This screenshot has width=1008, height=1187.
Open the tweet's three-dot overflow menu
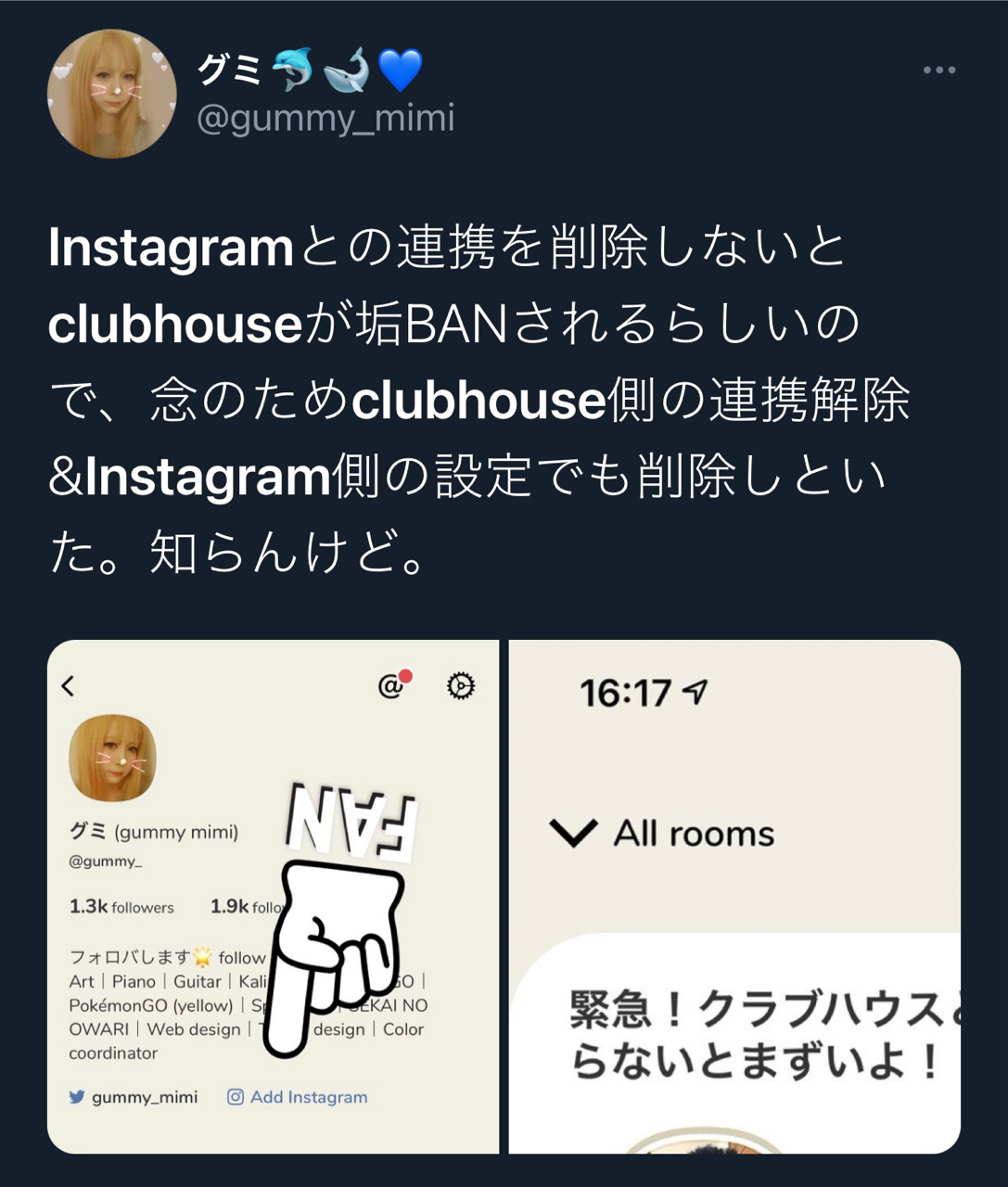click(x=938, y=70)
